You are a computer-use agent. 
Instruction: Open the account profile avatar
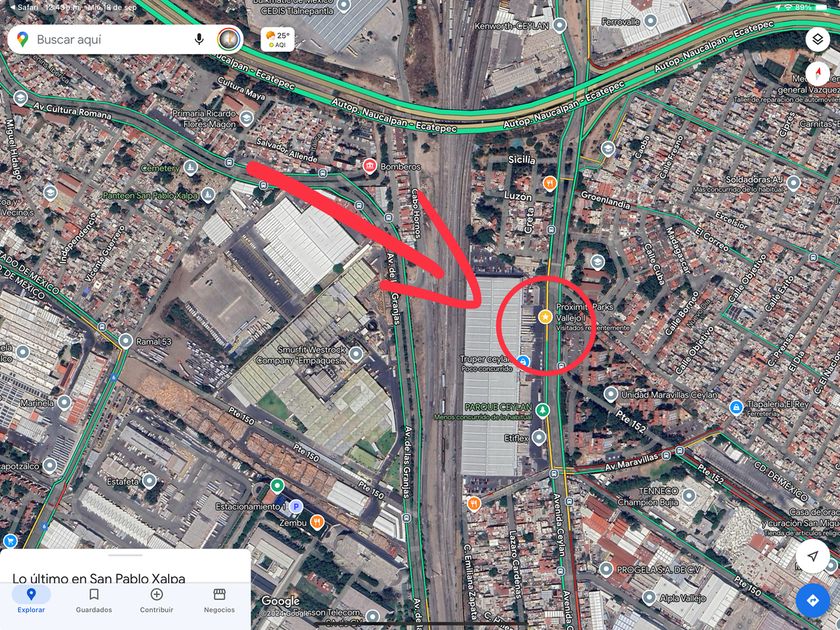tap(228, 39)
